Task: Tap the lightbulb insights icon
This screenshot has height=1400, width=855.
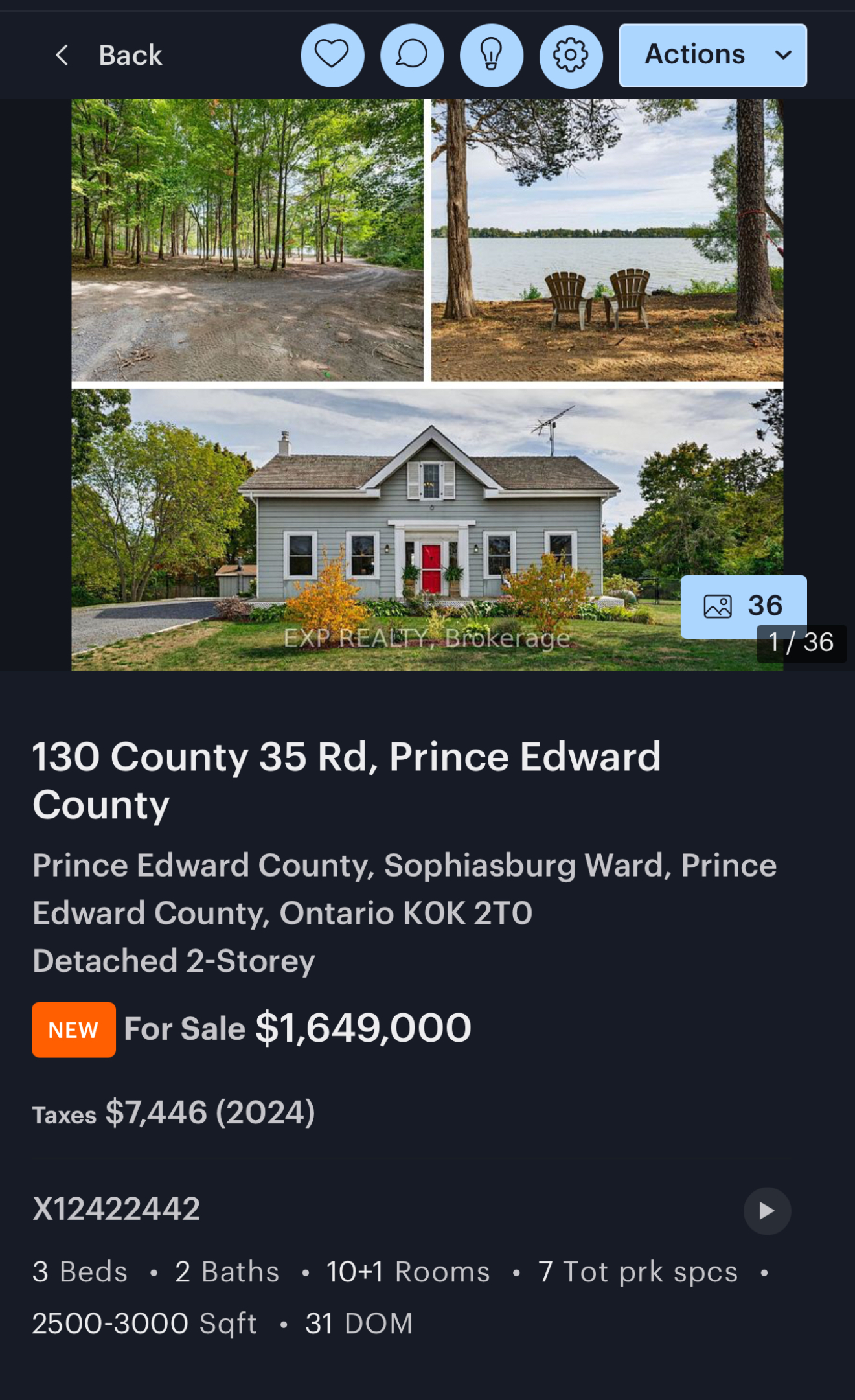Action: point(492,56)
